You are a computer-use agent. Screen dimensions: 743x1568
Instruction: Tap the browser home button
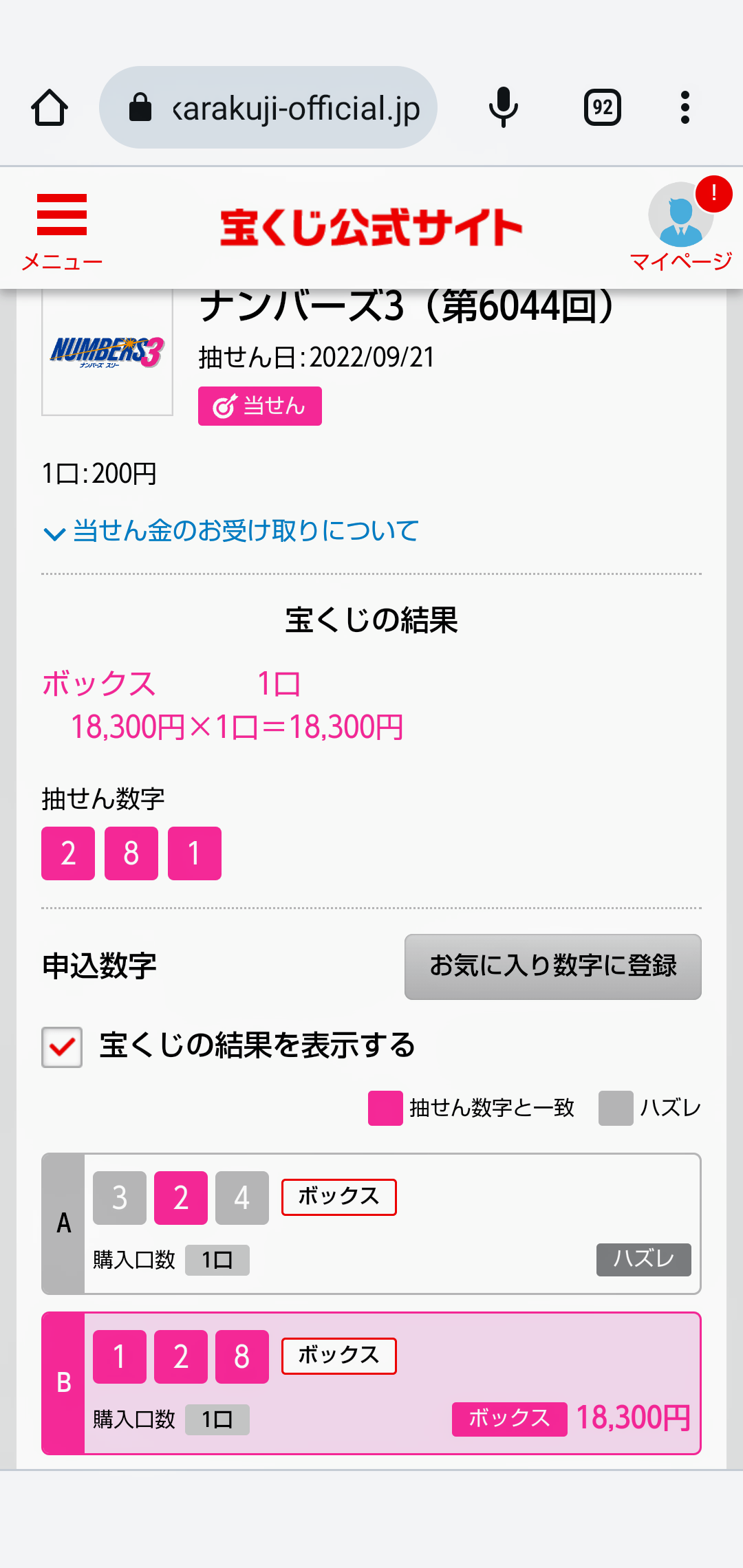[x=50, y=107]
